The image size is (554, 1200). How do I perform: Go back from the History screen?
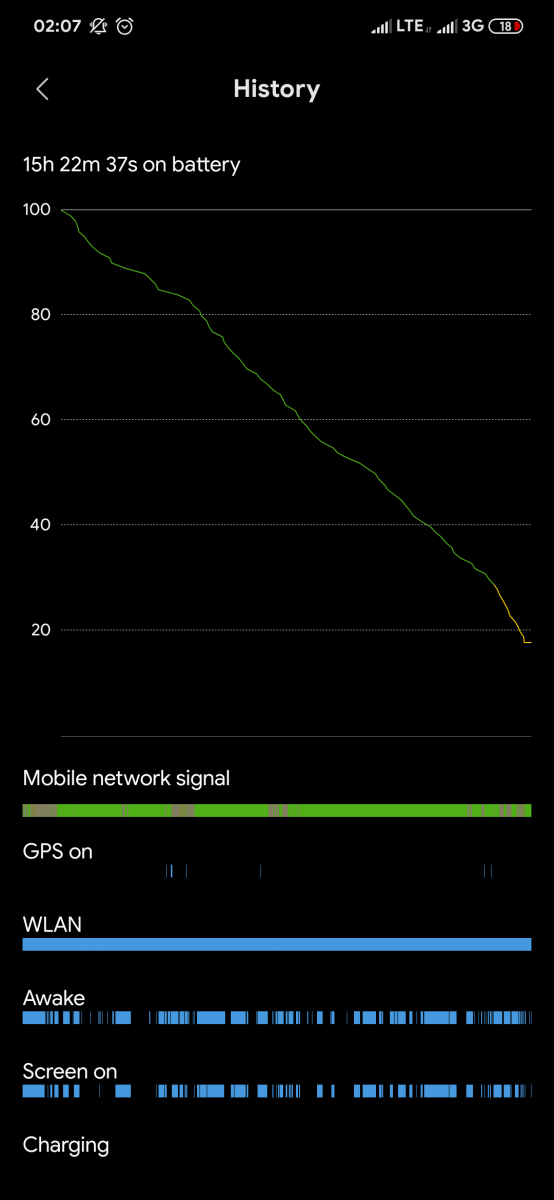click(x=42, y=89)
